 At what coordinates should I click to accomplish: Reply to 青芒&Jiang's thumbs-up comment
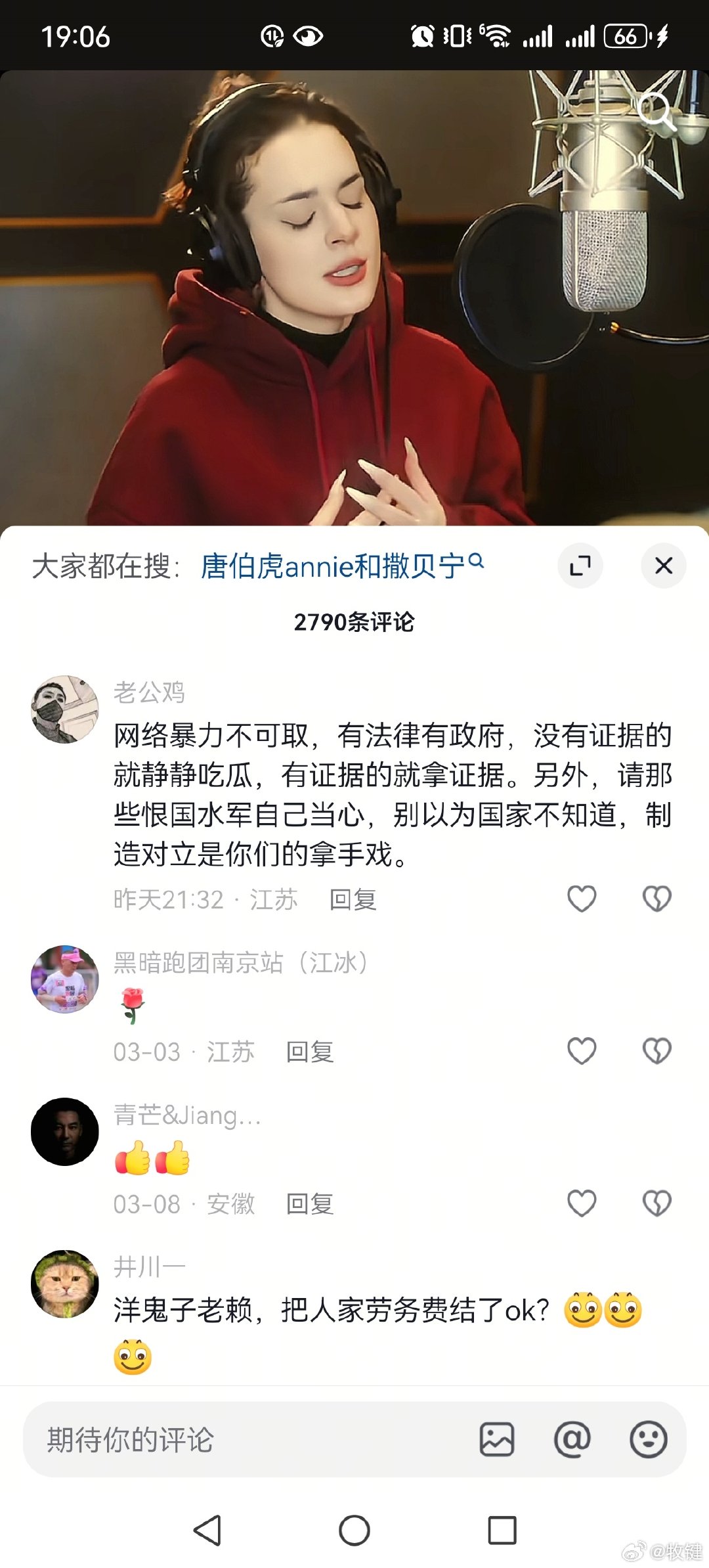pyautogui.click(x=310, y=1204)
